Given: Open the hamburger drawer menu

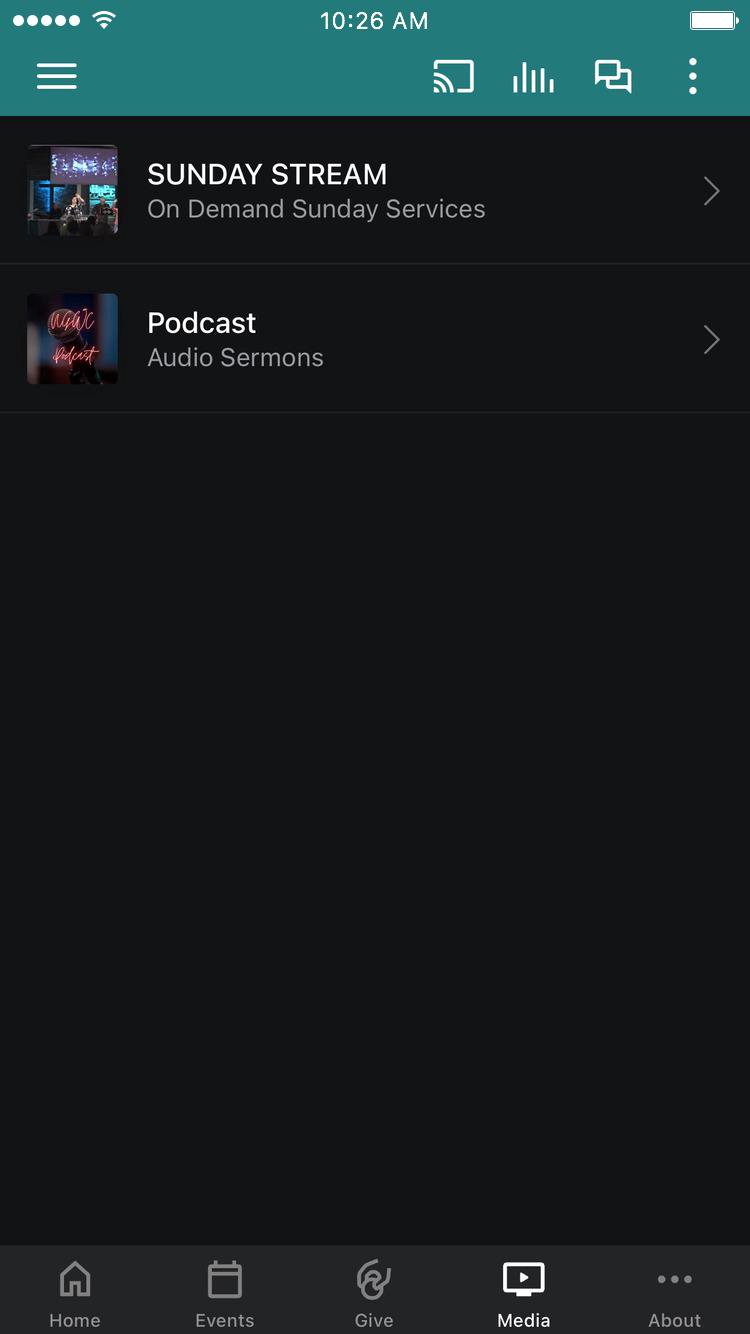Looking at the screenshot, I should pyautogui.click(x=57, y=77).
